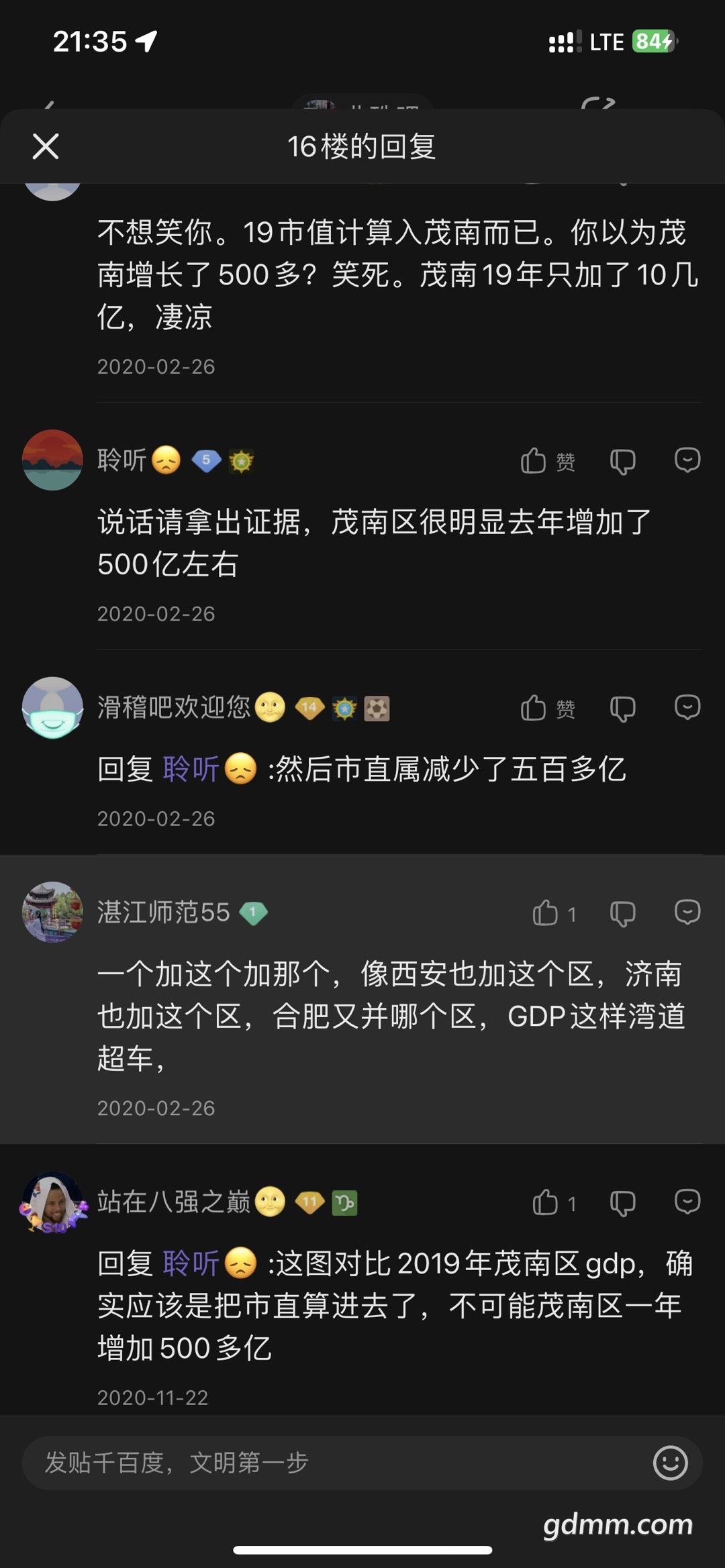The width and height of the screenshot is (725, 1568).
Task: View 滑稽吧欢迎您's profile avatar
Action: [52, 707]
